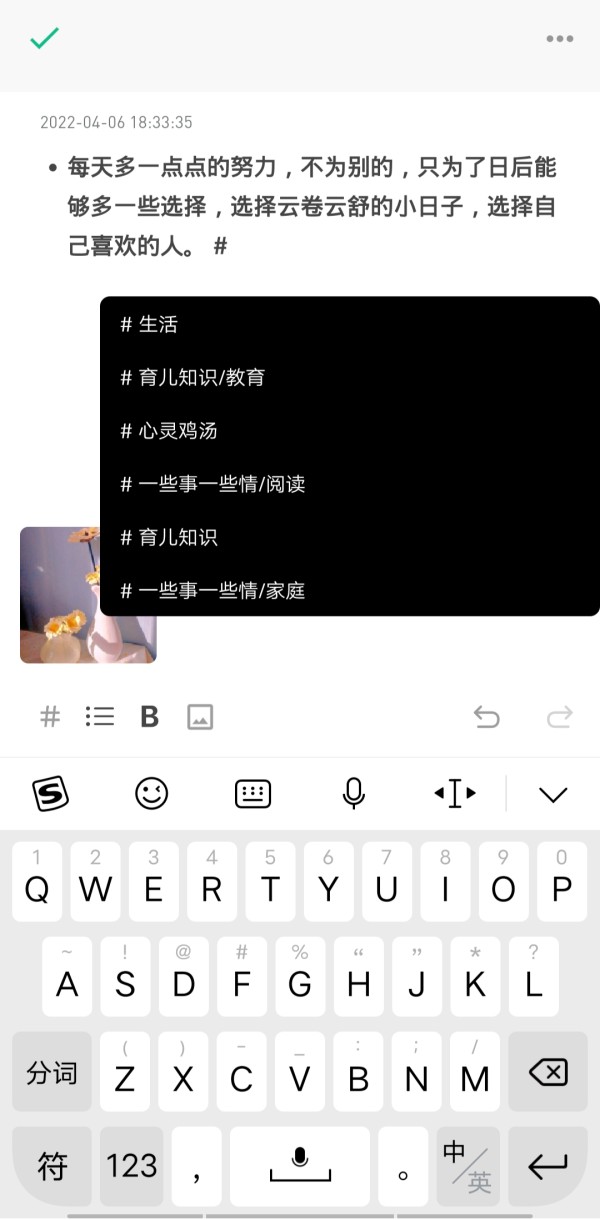This screenshot has height=1220, width=600.
Task: Toggle bullet list formatting
Action: click(x=100, y=716)
